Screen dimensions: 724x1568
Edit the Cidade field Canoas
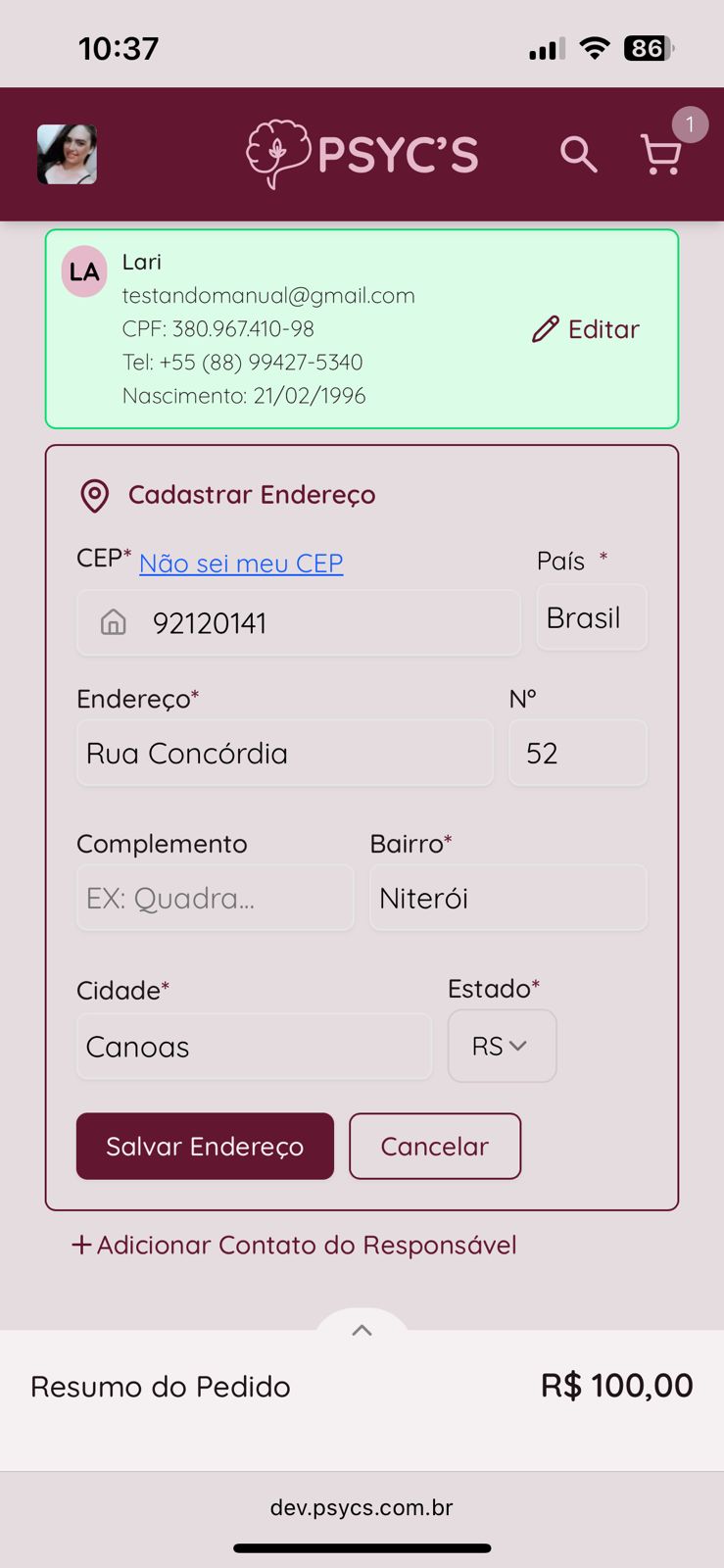click(253, 1047)
